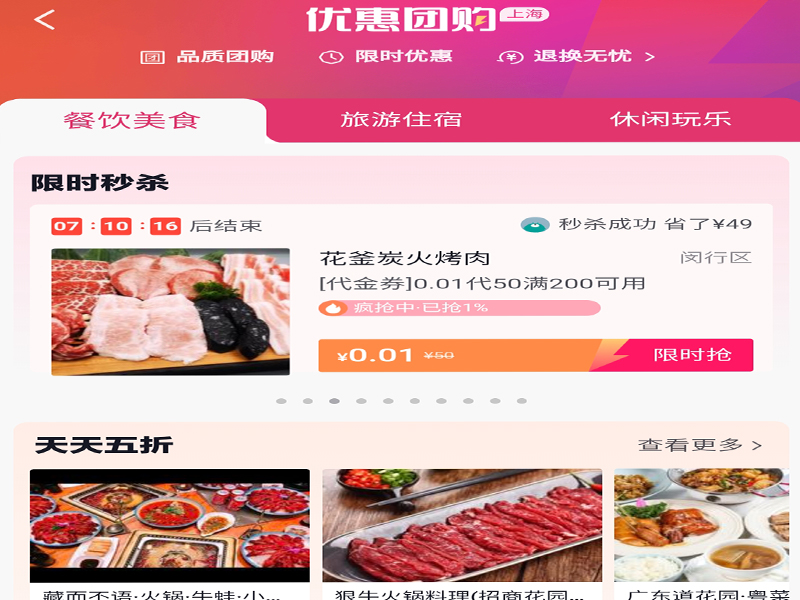Tap 限时抢 for 花釜炭火烤肉
Image resolution: width=800 pixels, height=600 pixels.
tap(692, 355)
